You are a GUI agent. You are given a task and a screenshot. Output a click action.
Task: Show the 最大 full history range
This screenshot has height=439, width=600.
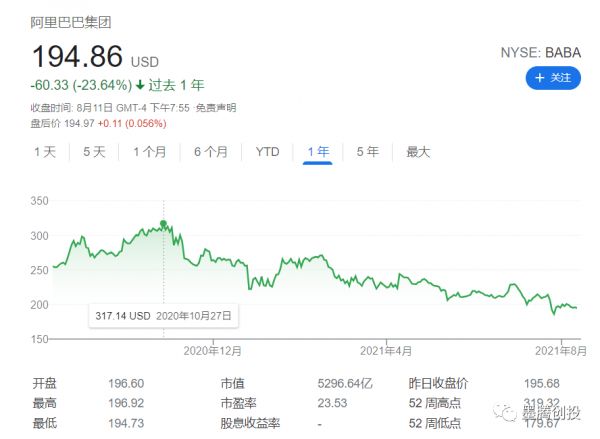point(418,152)
